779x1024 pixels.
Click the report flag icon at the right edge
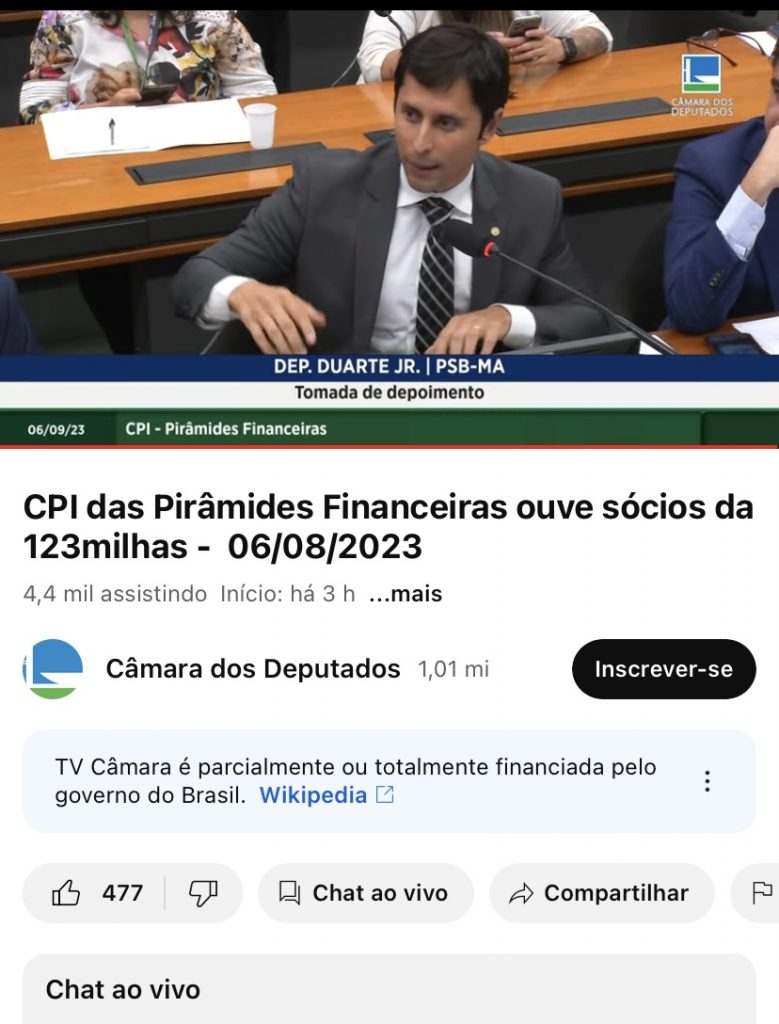[760, 893]
